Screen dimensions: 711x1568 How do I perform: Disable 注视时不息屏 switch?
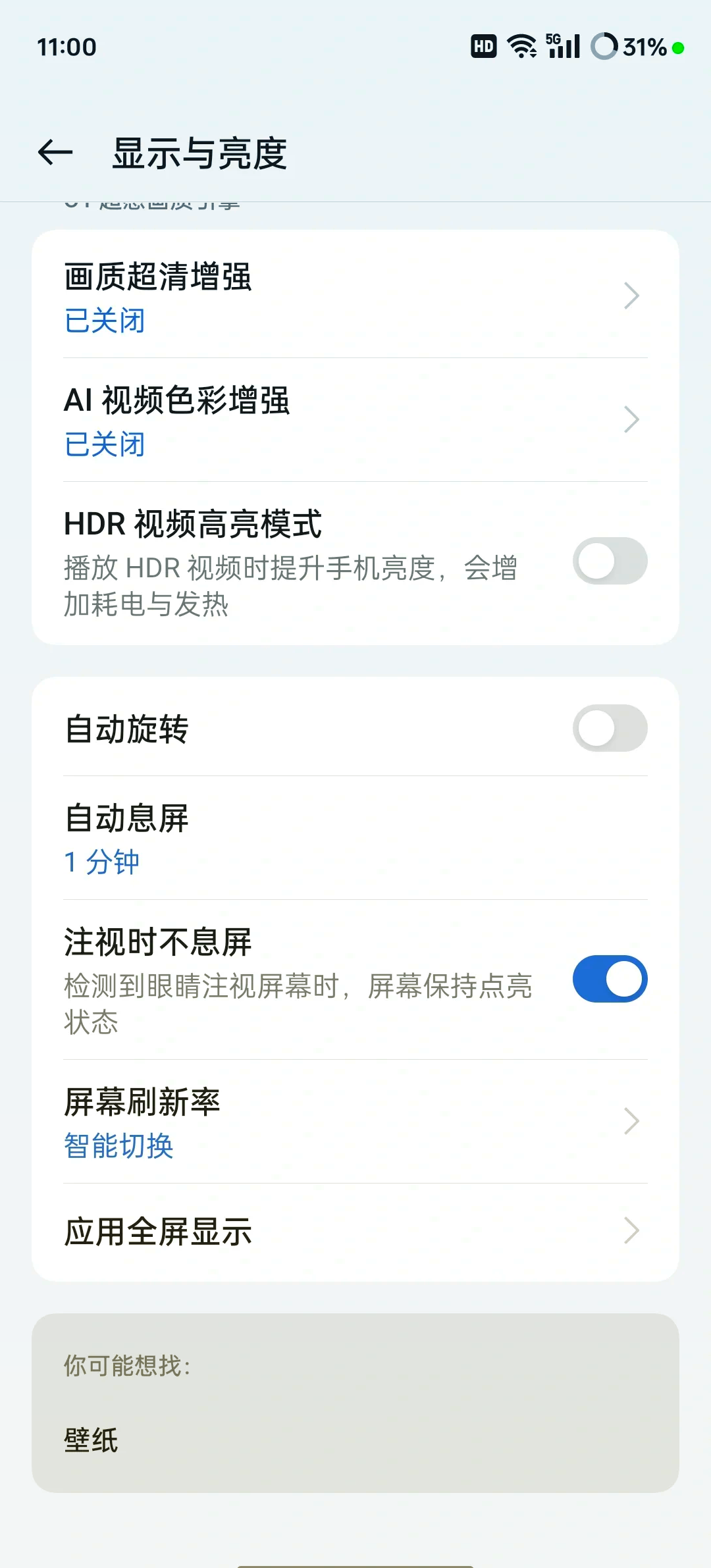point(610,979)
